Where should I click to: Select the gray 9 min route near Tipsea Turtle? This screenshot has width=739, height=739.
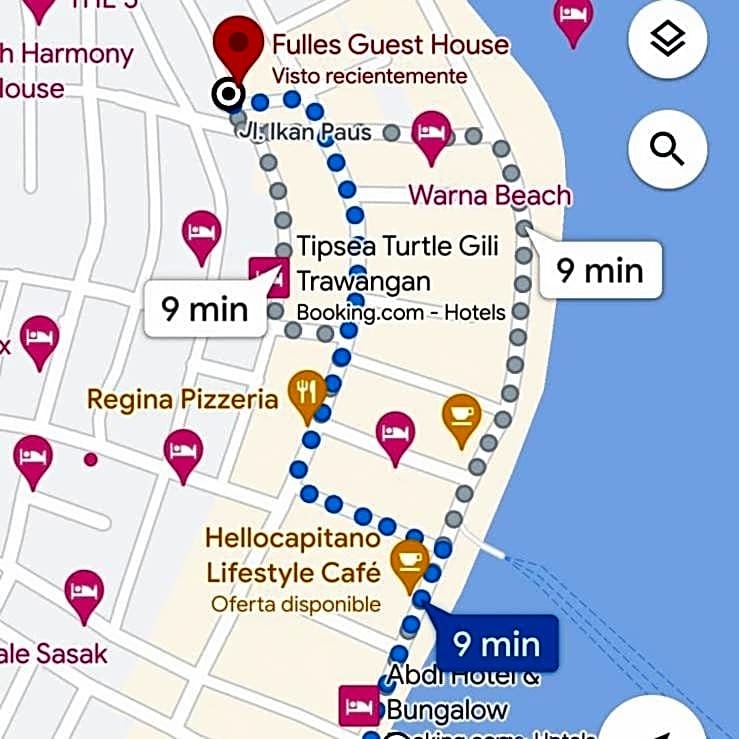(x=204, y=309)
